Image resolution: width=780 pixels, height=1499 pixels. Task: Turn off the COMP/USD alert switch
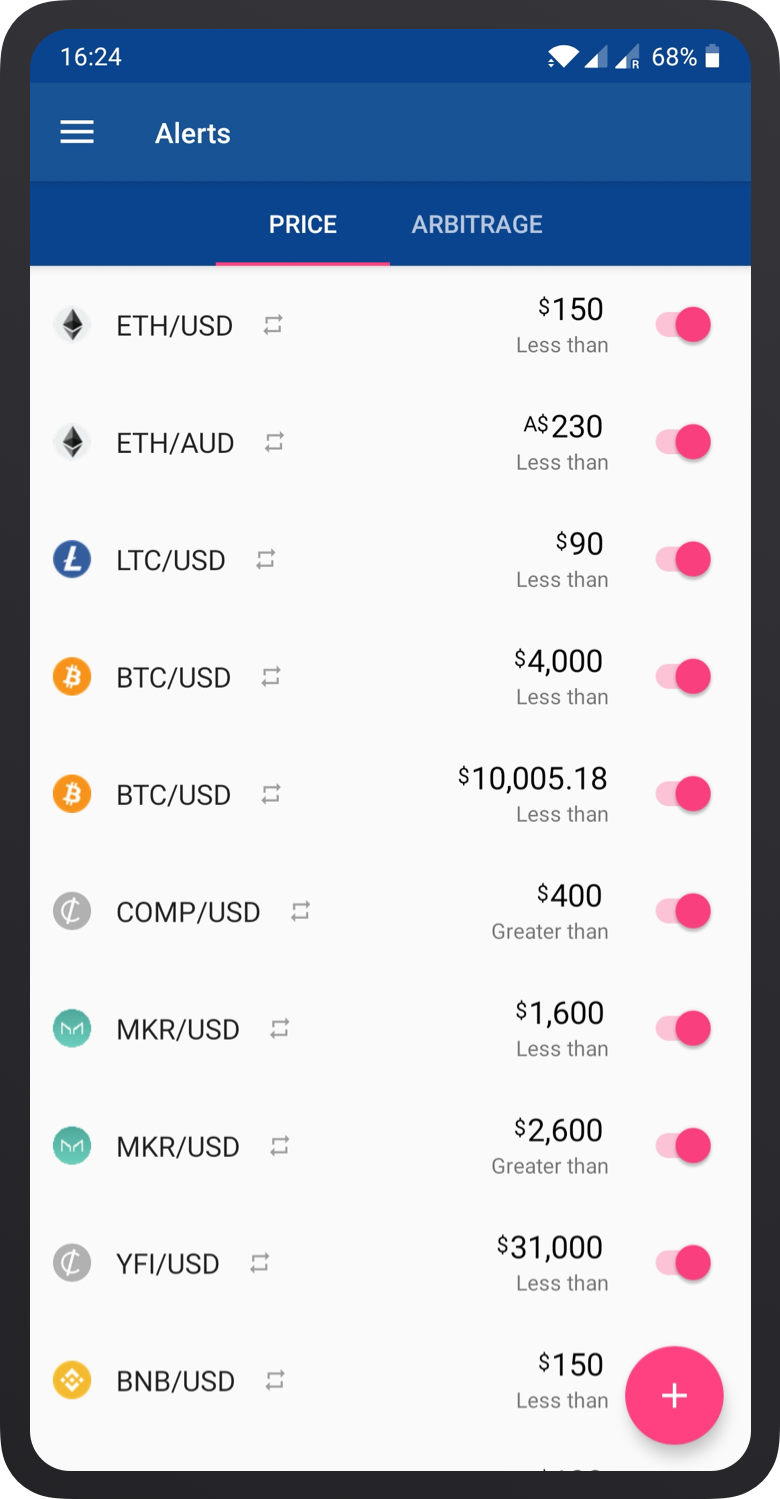[x=683, y=911]
